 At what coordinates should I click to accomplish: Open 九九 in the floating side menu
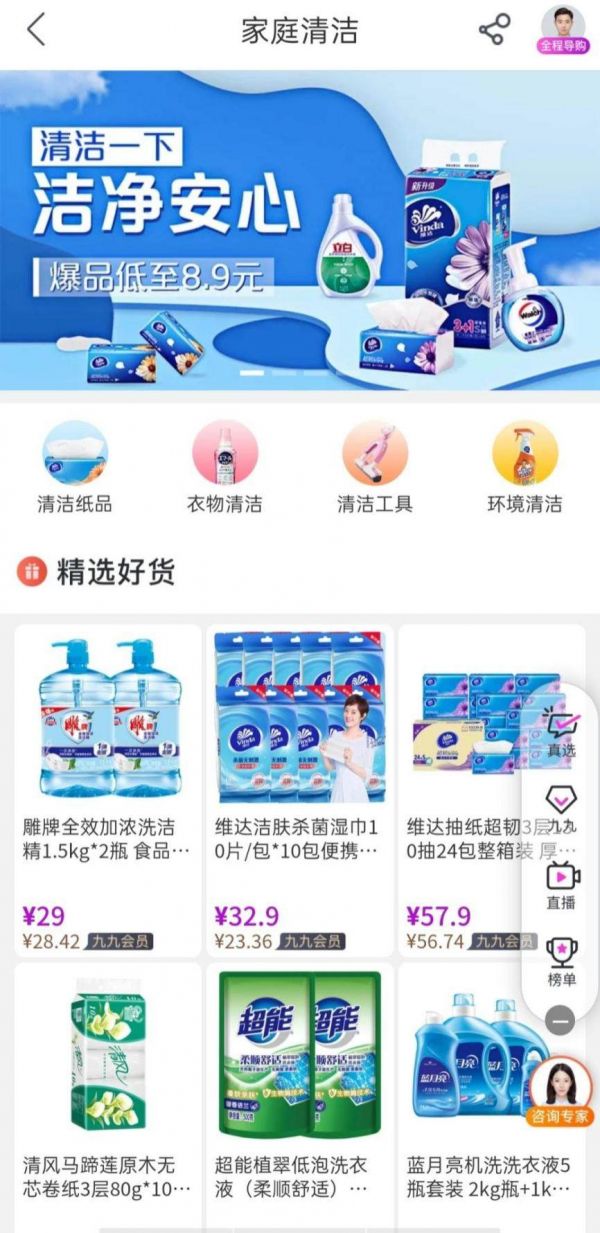click(x=561, y=808)
